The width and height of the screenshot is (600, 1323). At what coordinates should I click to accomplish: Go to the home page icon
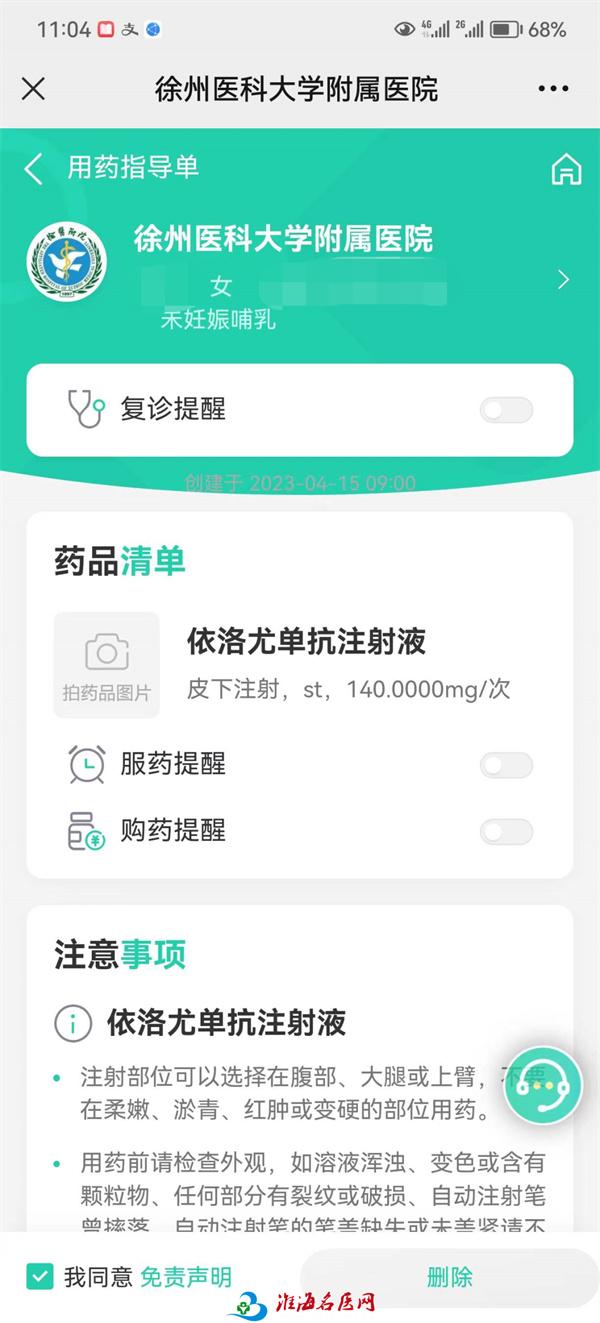click(566, 170)
